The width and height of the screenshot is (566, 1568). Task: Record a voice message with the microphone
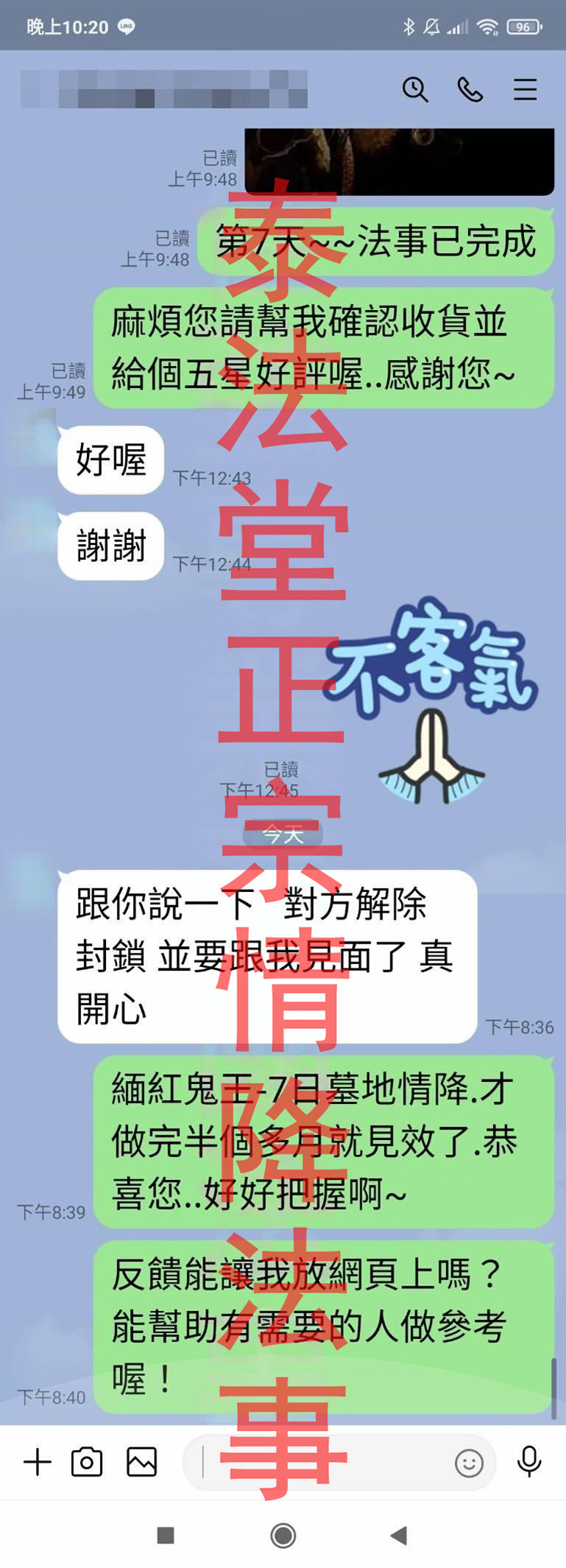[x=529, y=1462]
